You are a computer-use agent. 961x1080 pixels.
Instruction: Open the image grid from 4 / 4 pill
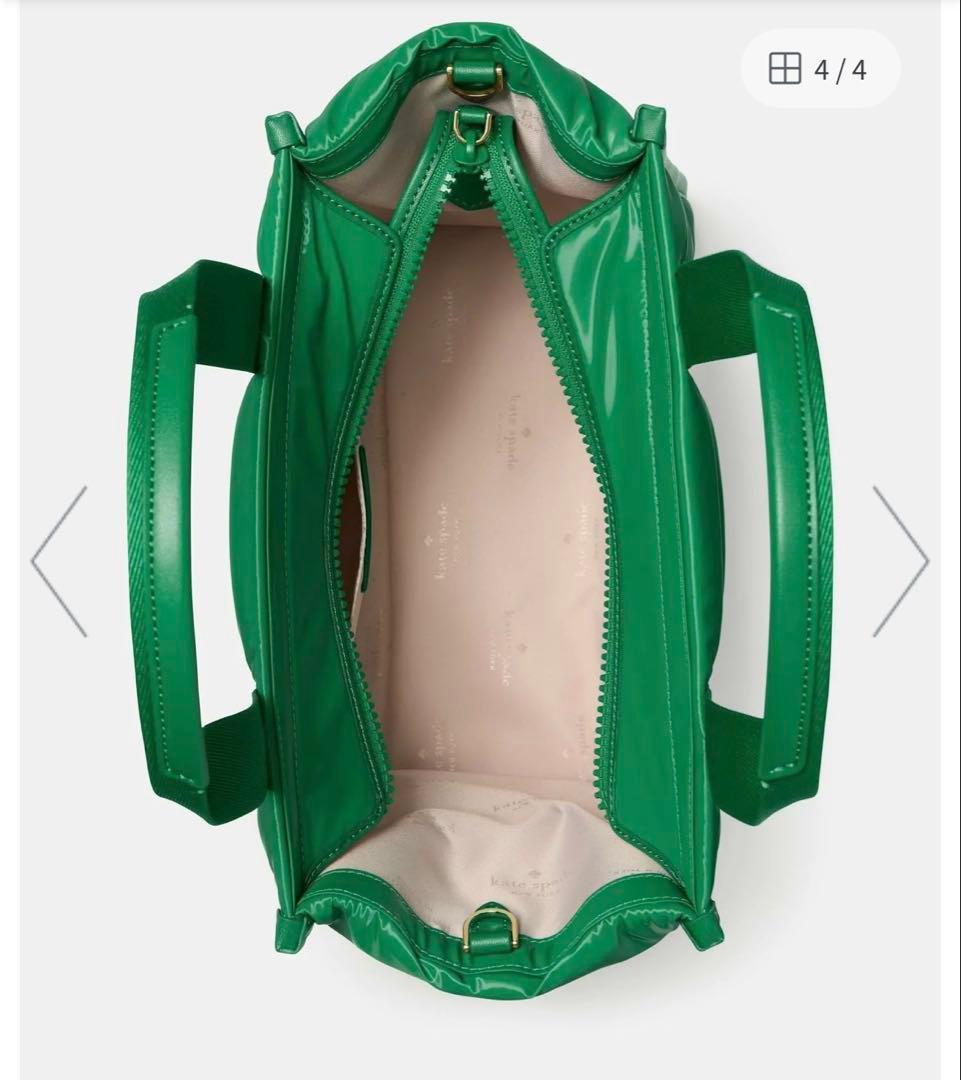point(819,69)
